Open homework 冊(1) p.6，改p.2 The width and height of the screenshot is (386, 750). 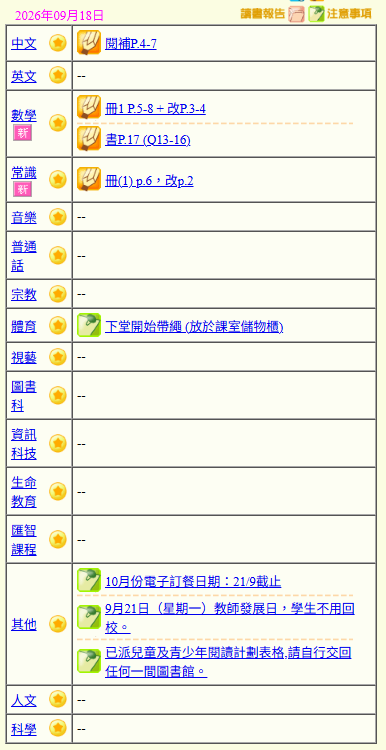[149, 181]
